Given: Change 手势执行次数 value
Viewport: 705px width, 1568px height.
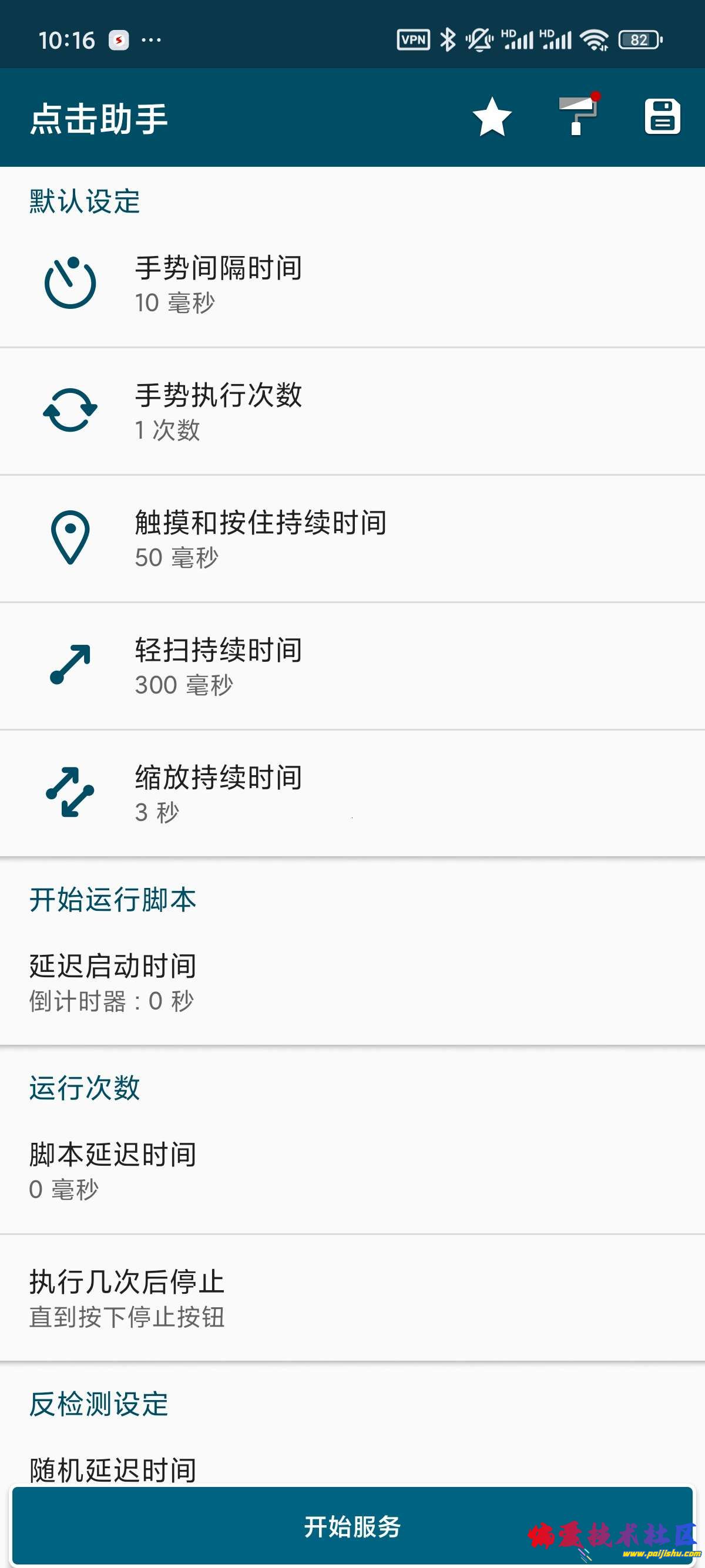Looking at the screenshot, I should pos(352,412).
